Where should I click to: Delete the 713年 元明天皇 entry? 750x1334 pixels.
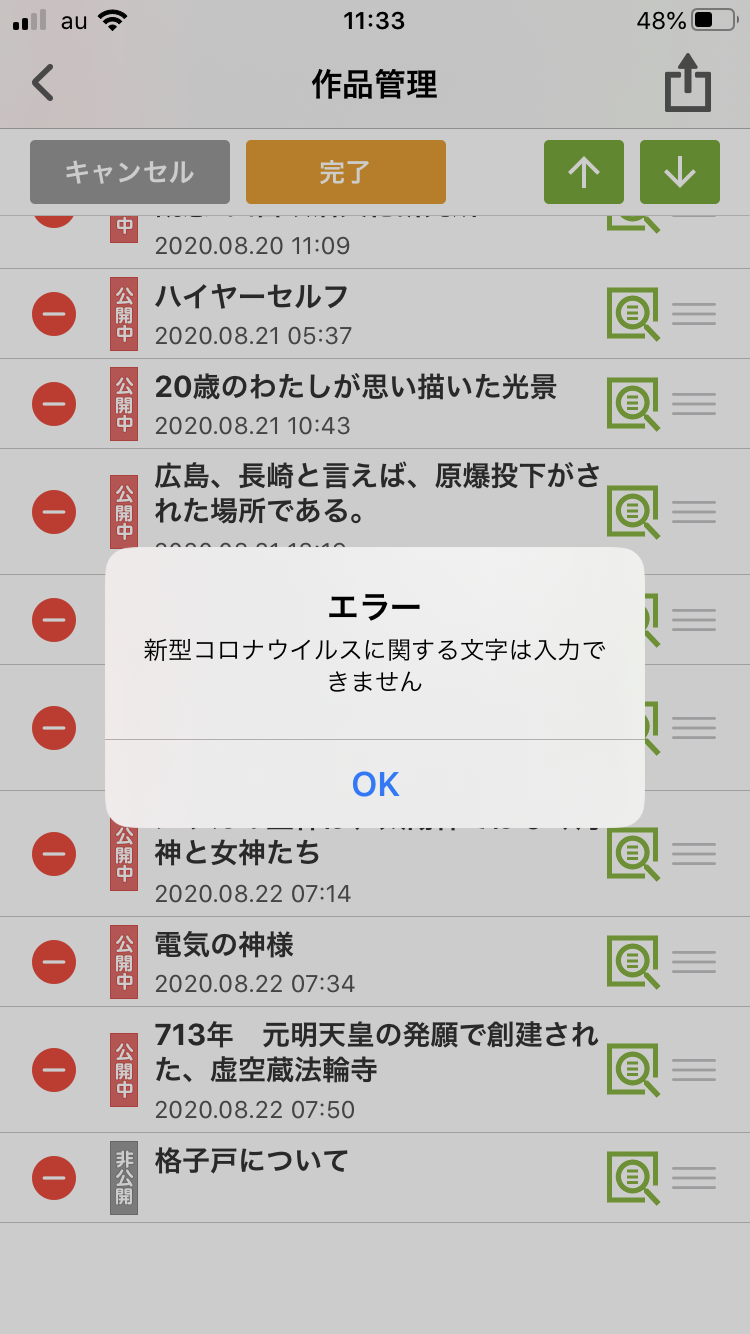click(54, 1070)
